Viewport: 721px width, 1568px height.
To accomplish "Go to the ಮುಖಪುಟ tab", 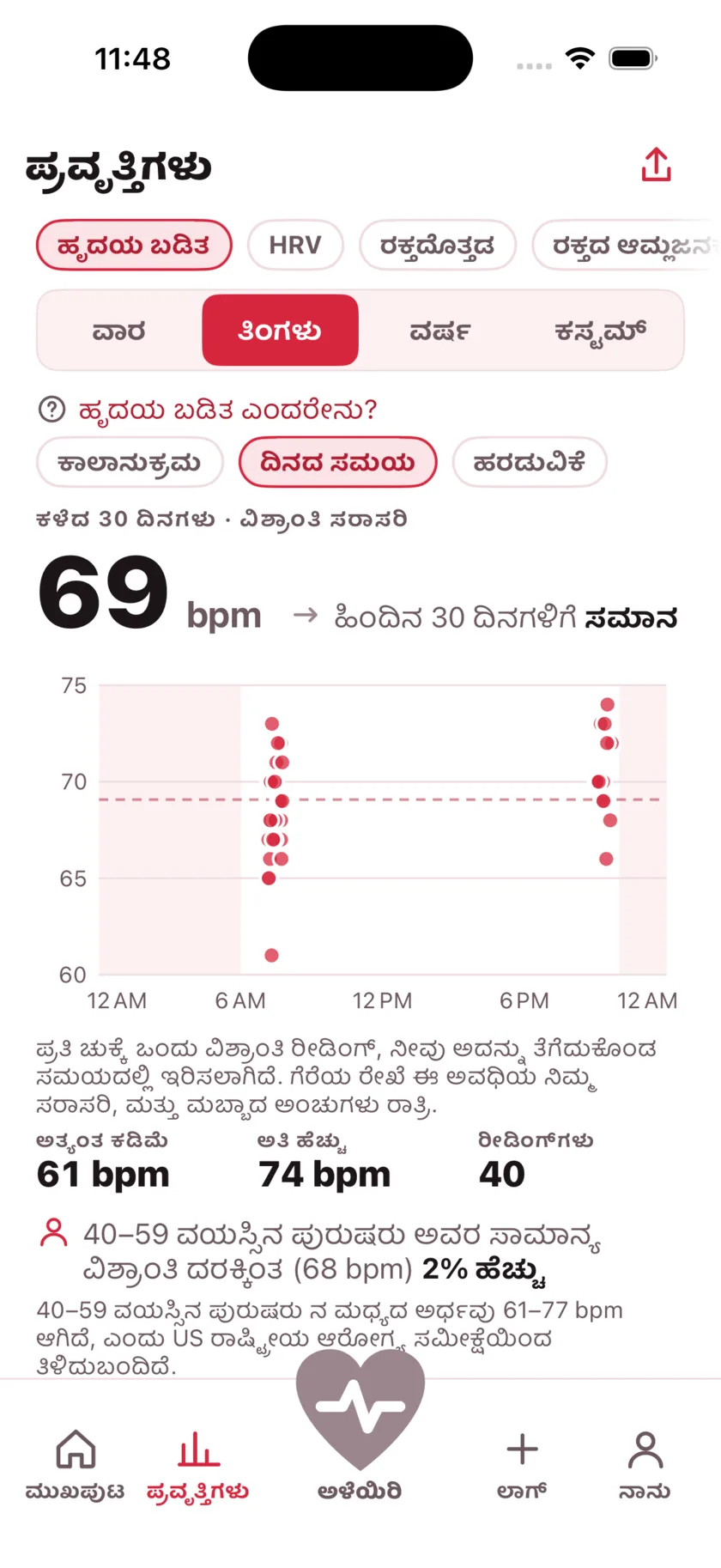I will [x=76, y=1465].
